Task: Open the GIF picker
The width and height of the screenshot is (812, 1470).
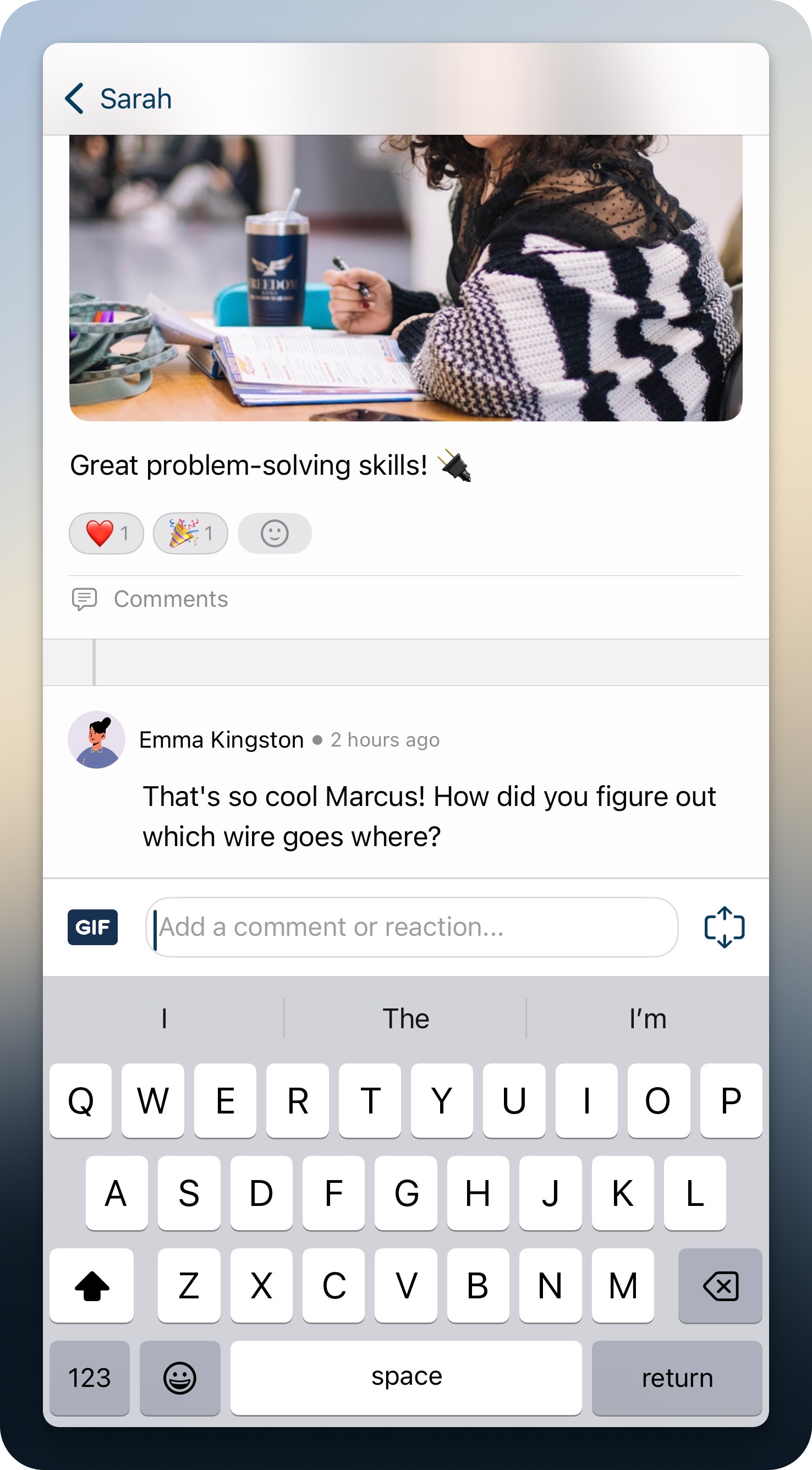Action: [92, 928]
